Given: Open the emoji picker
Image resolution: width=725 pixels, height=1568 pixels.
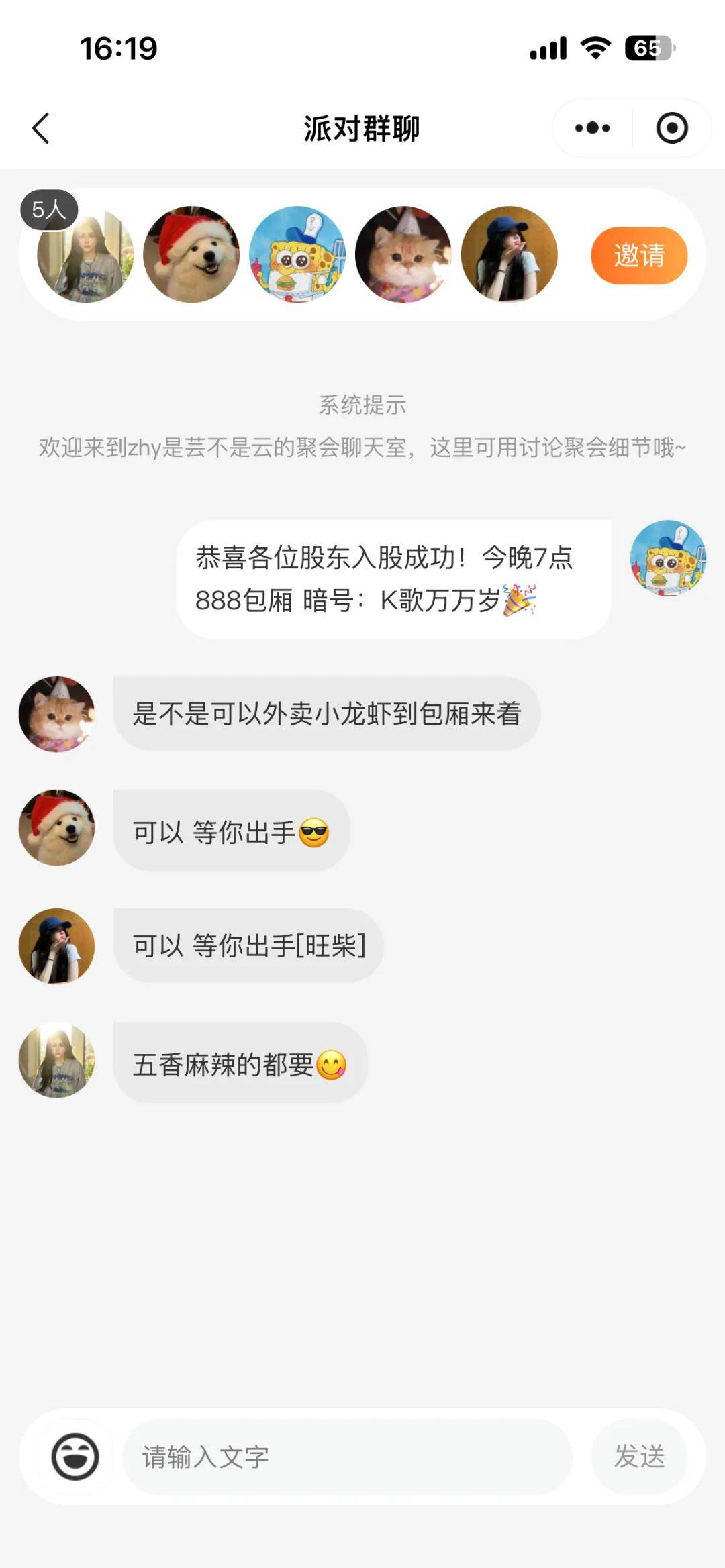Looking at the screenshot, I should 75,1457.
